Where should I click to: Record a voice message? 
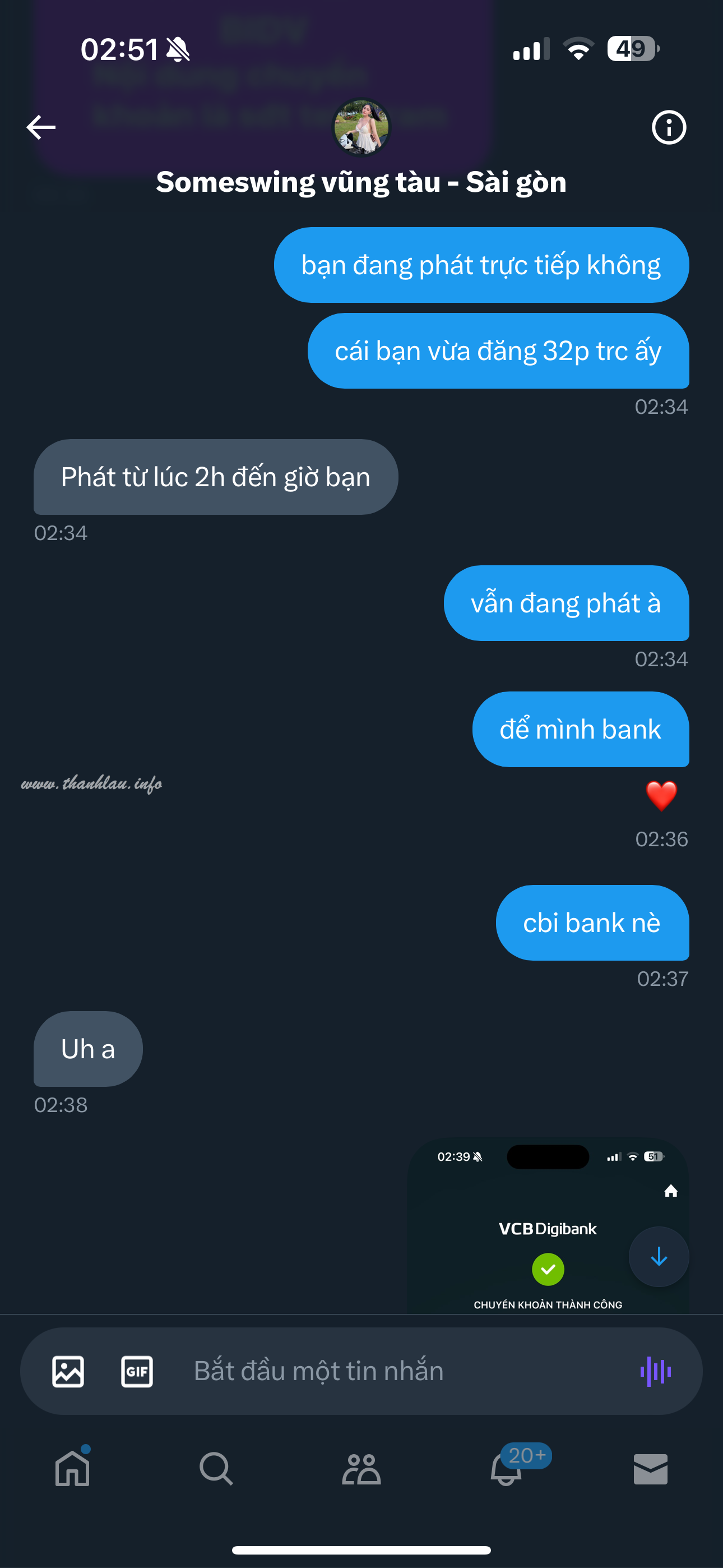tap(655, 1371)
